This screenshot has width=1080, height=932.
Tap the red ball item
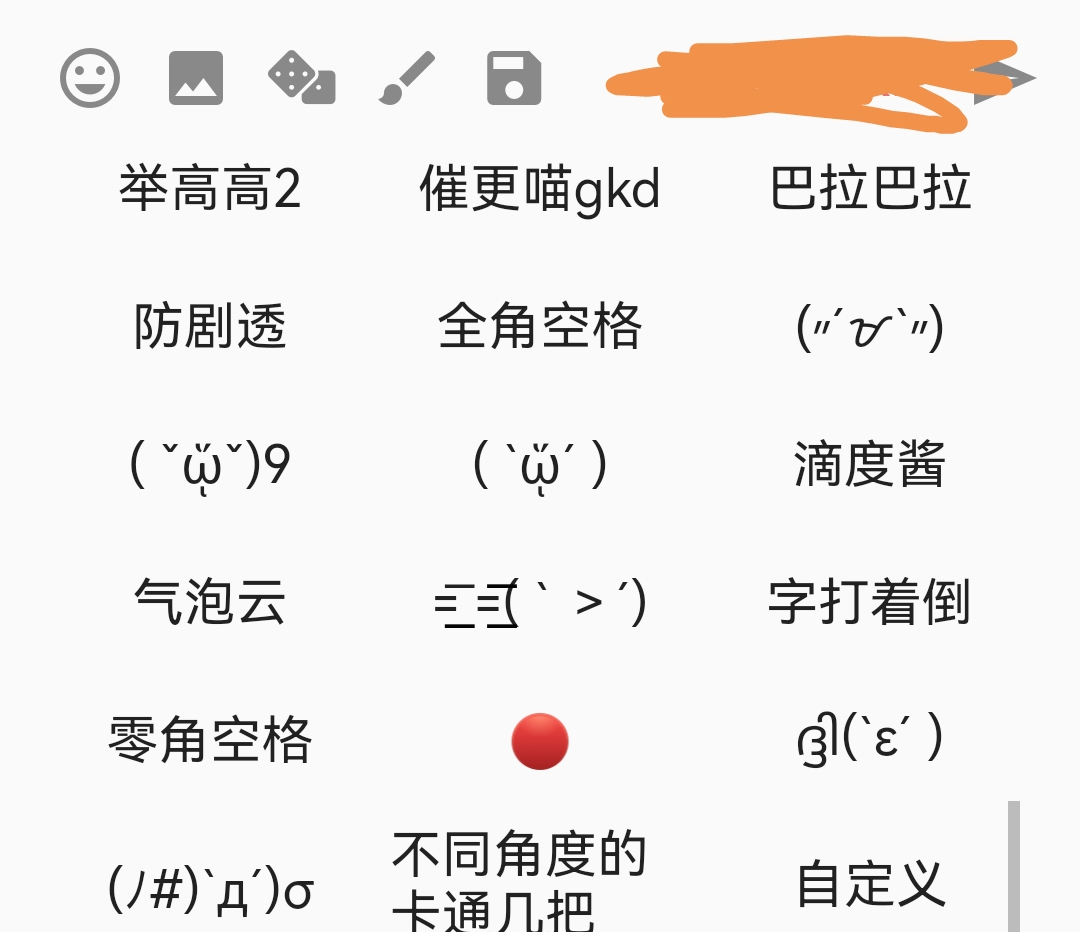click(540, 741)
